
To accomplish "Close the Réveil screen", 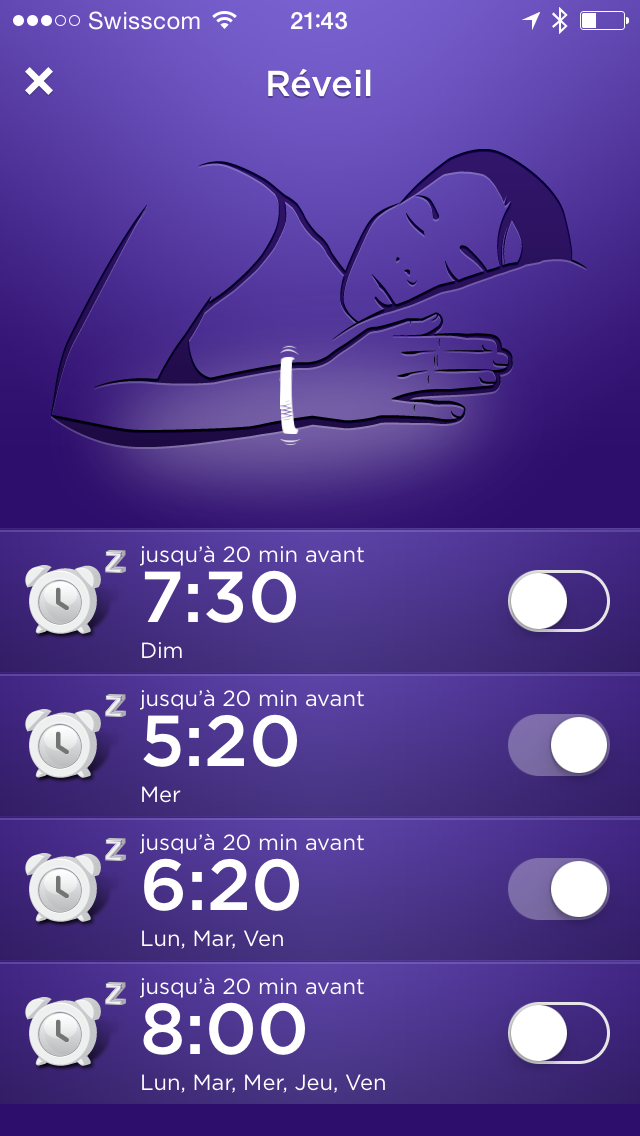I will 39,81.
